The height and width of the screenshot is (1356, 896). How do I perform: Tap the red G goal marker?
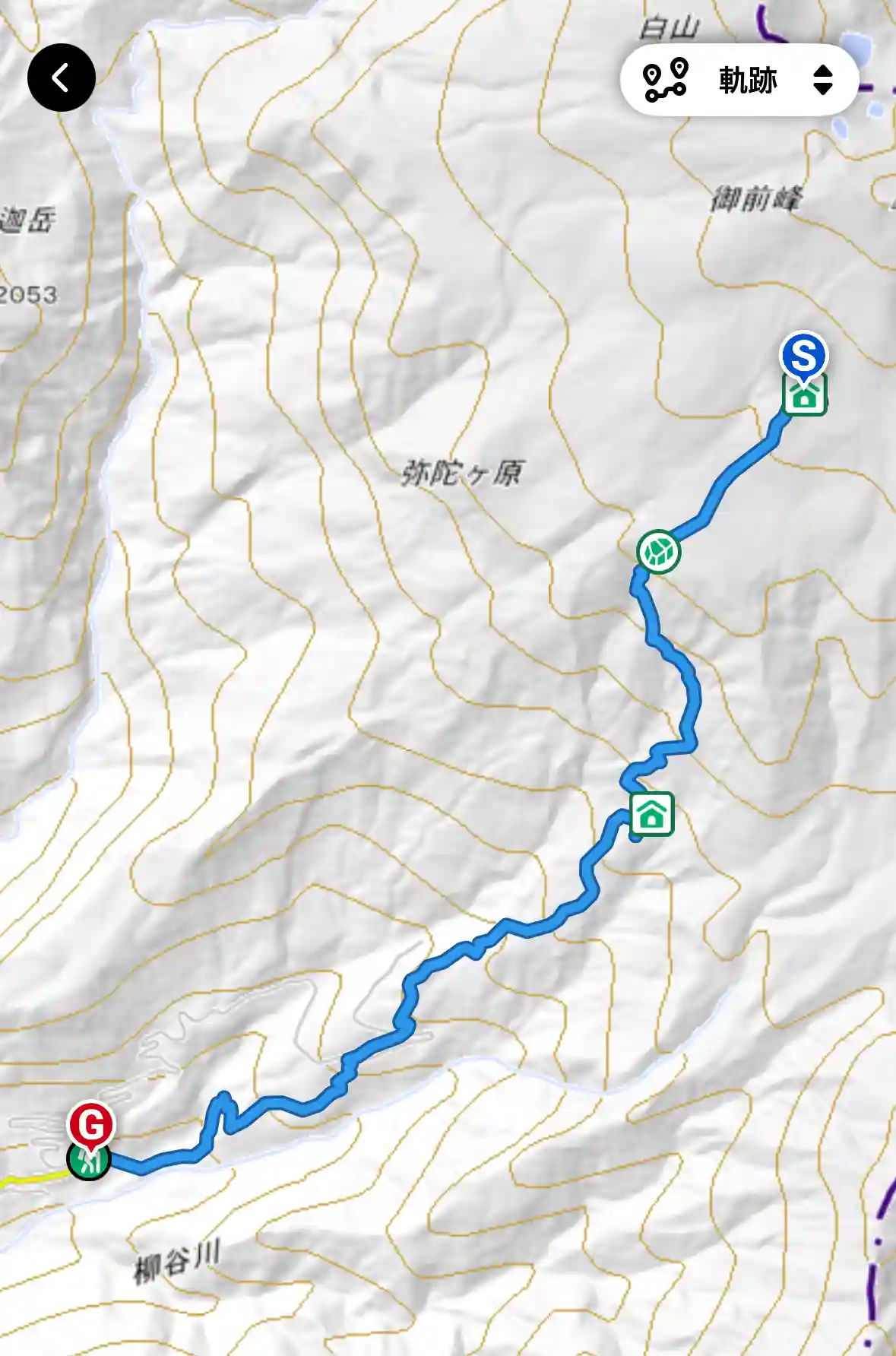[x=91, y=1124]
